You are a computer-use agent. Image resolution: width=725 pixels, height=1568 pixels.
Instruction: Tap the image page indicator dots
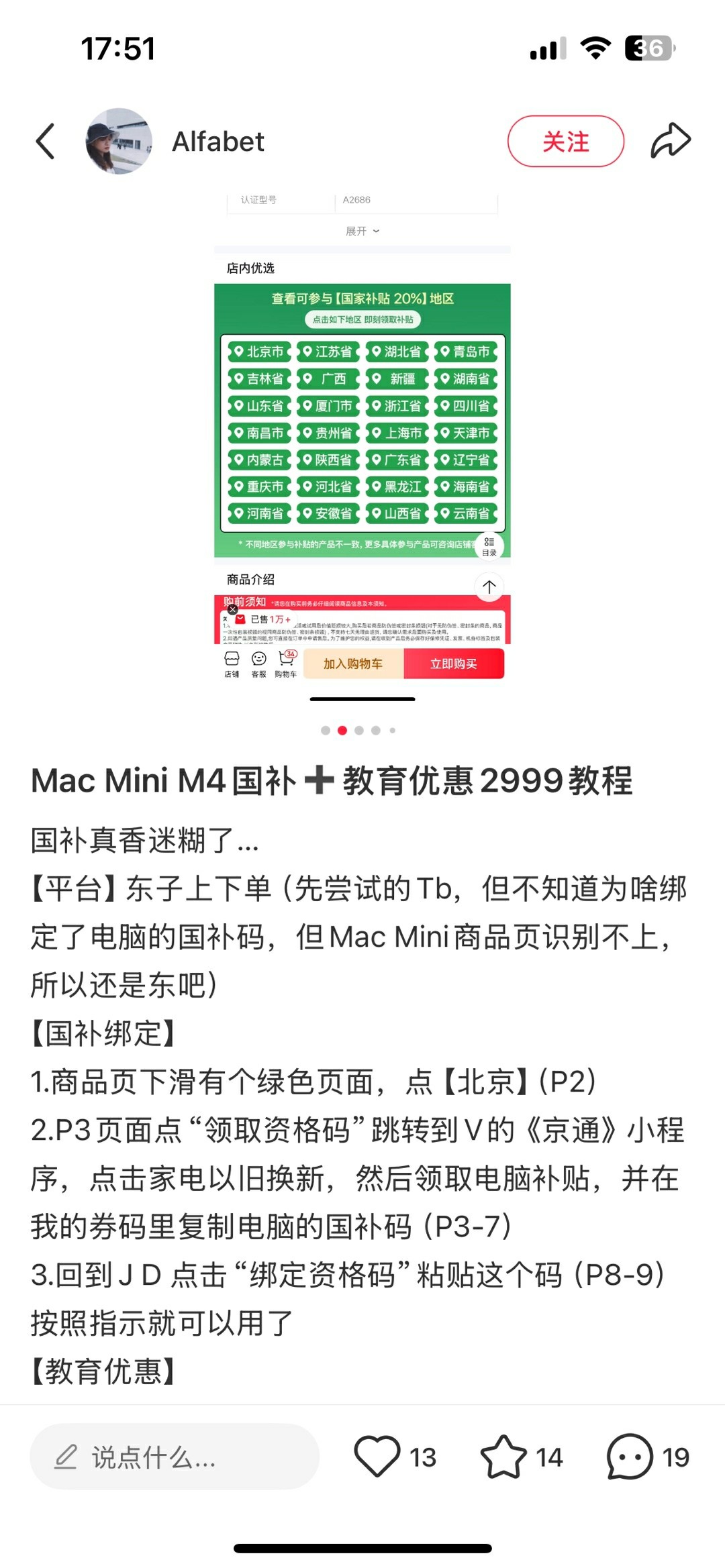pos(358,730)
